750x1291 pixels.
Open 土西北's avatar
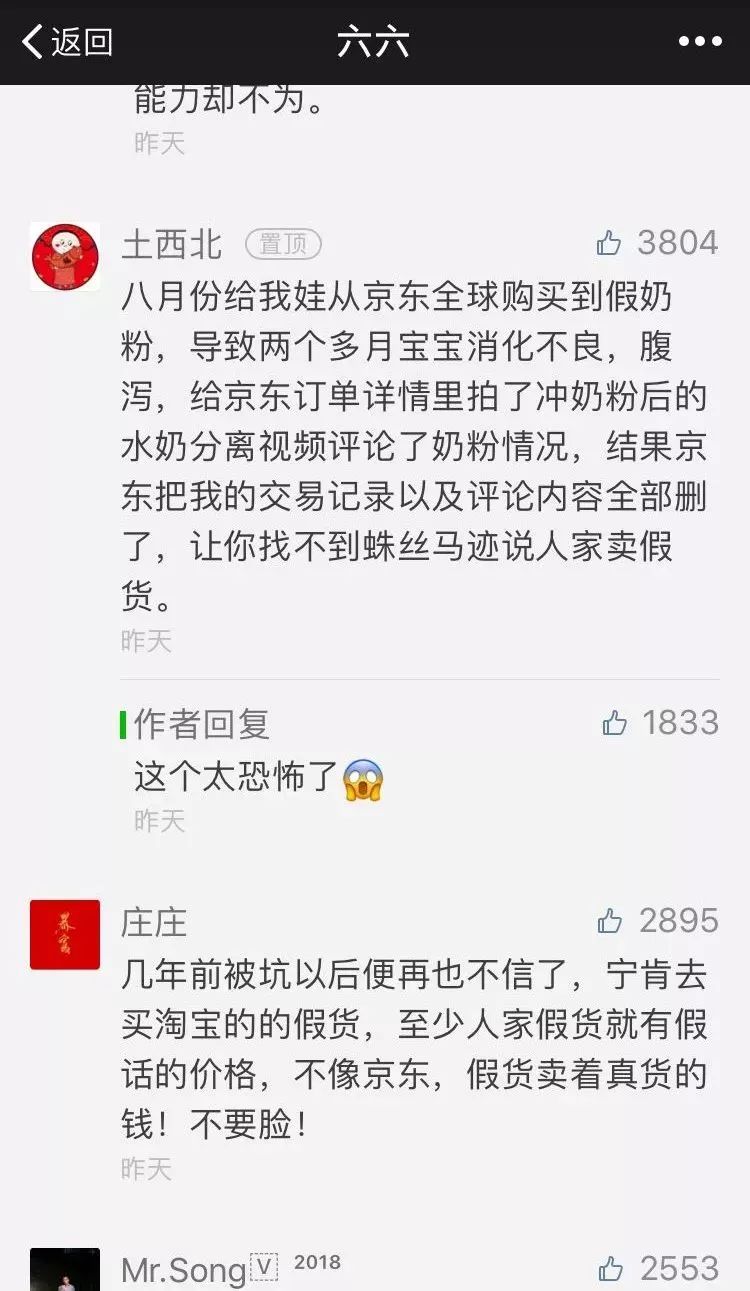pos(65,257)
